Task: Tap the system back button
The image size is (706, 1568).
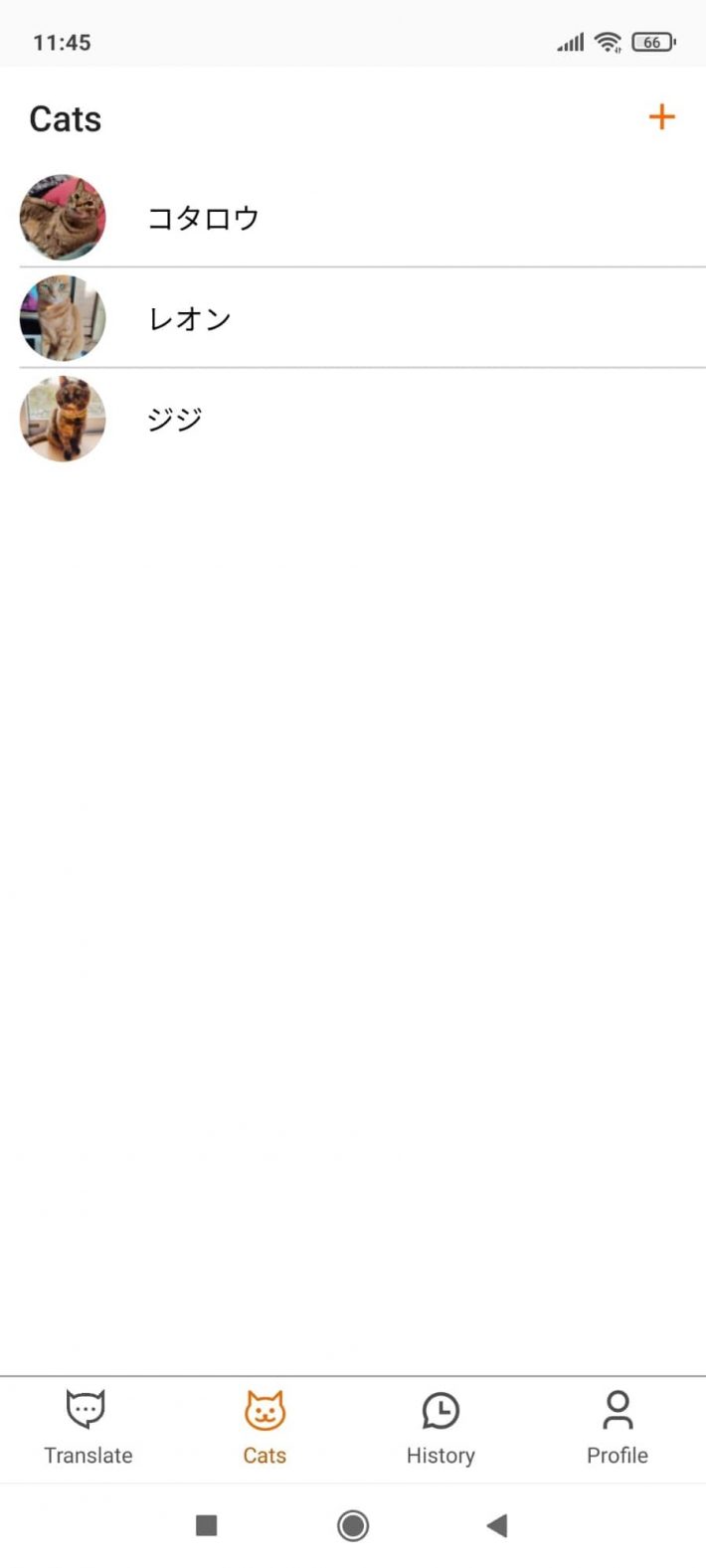Action: 497,1525
